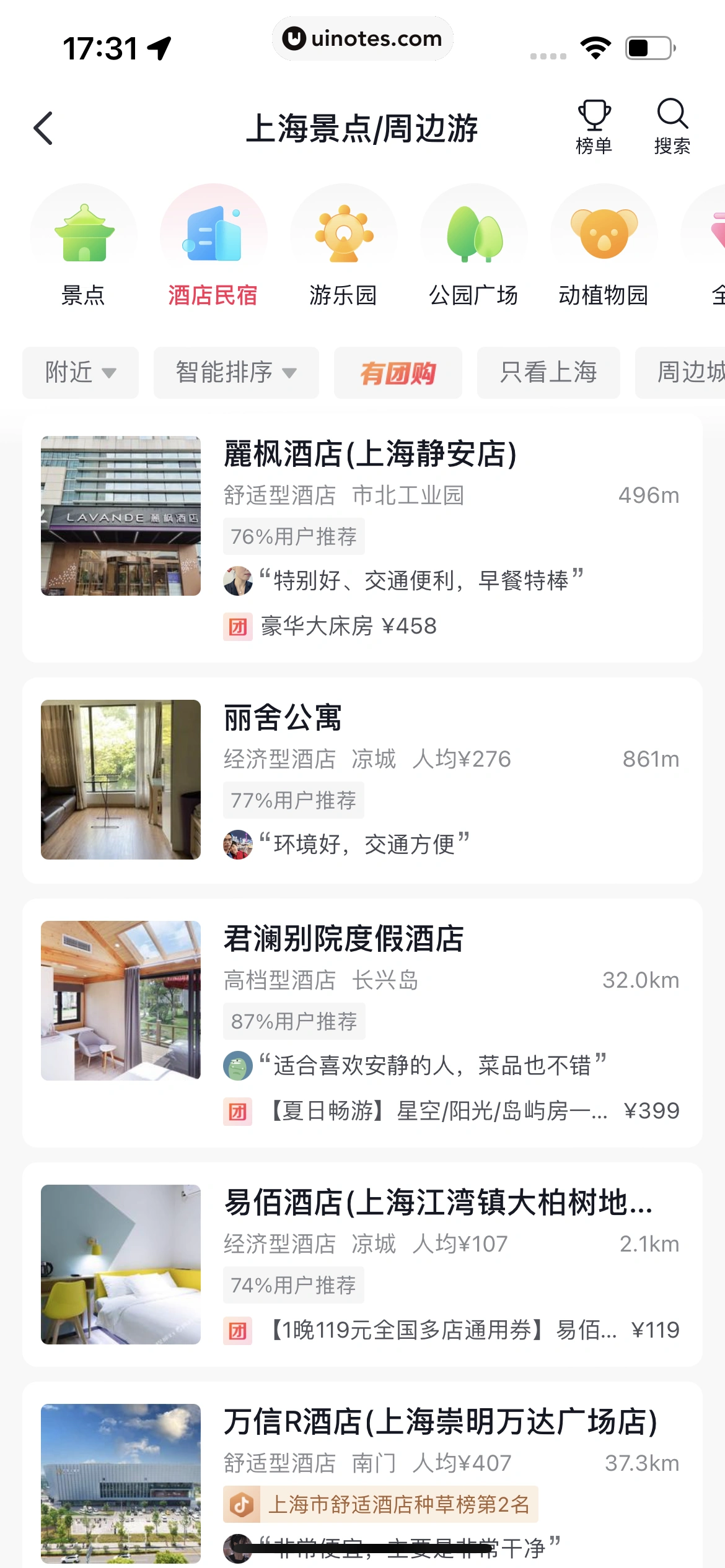725x1568 pixels.
Task: Tap the back arrow at top left
Action: click(42, 128)
